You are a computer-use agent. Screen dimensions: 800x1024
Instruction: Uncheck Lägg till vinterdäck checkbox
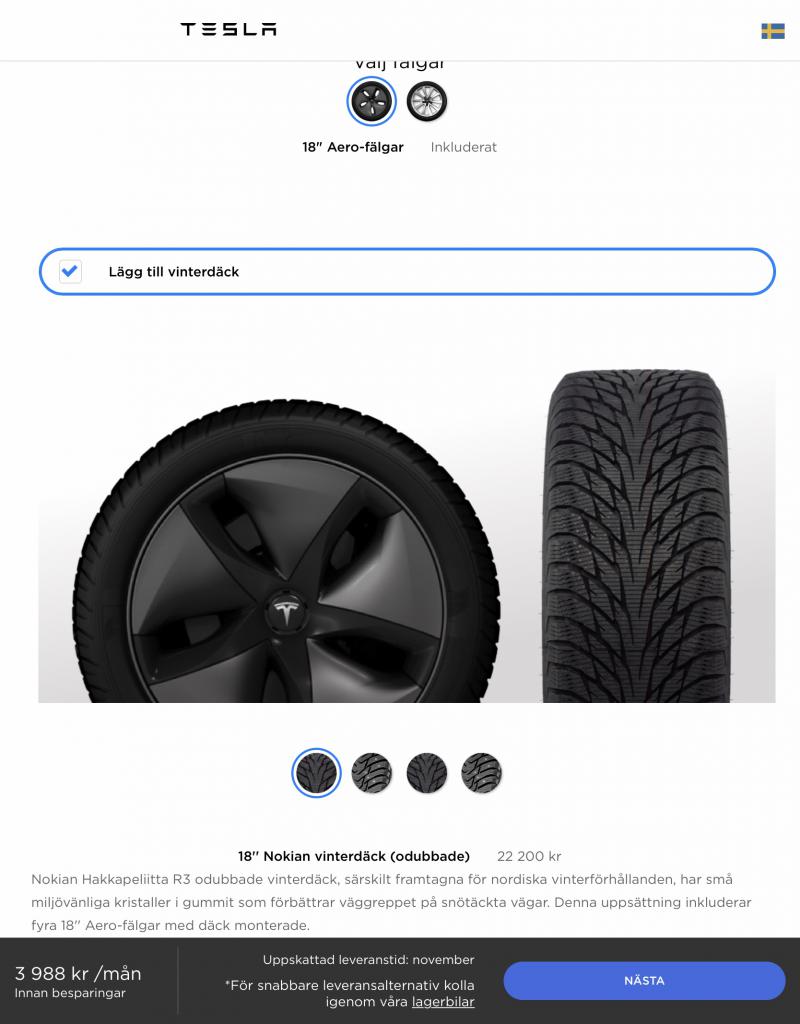point(71,271)
